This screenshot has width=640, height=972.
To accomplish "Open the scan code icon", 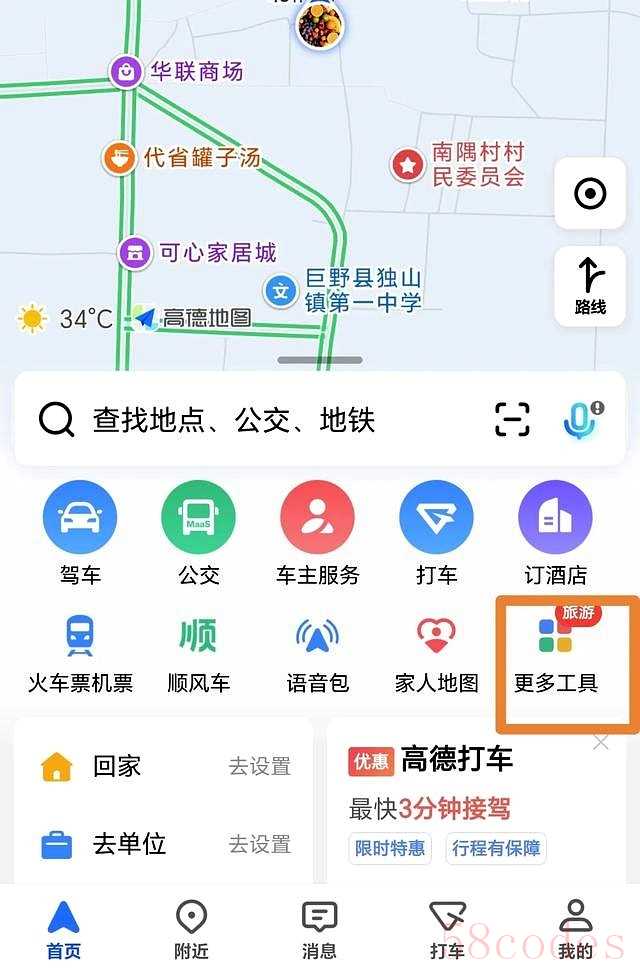I will coord(512,420).
